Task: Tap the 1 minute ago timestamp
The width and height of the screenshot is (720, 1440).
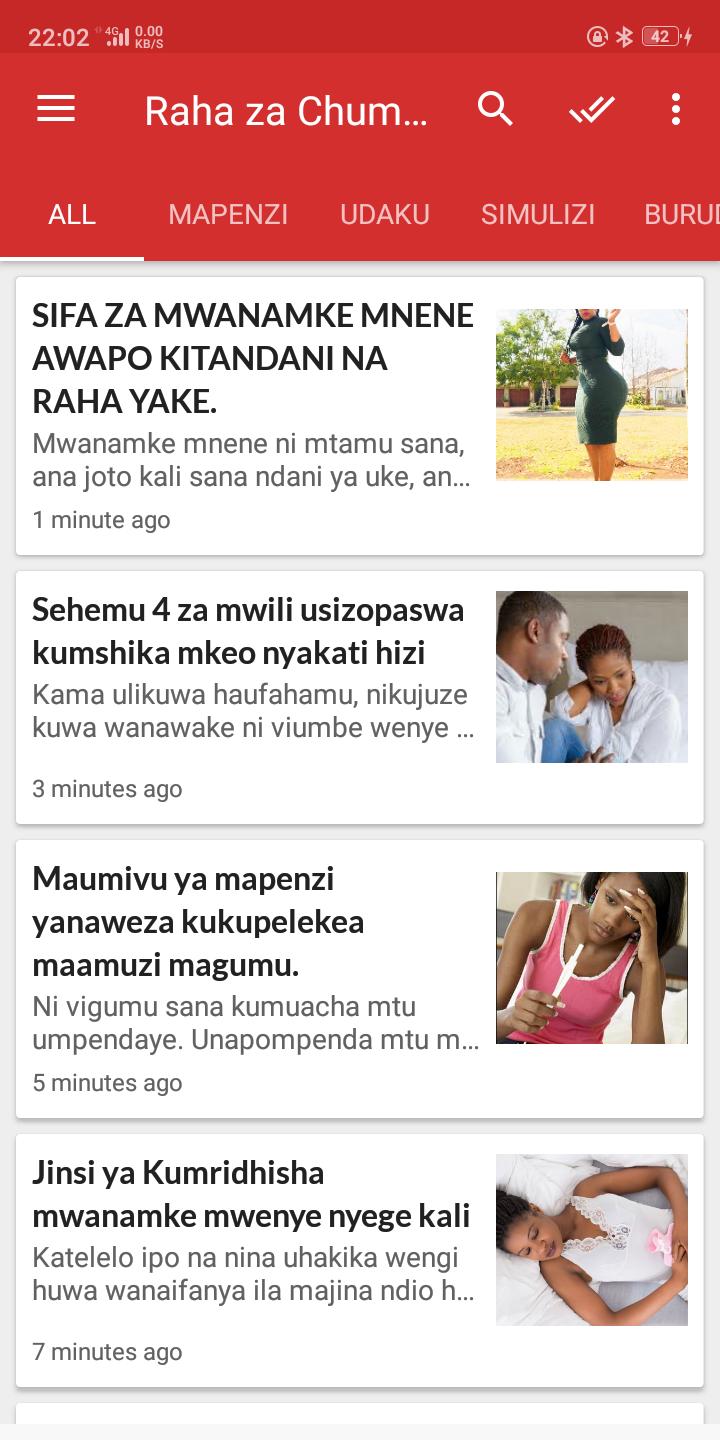Action: 101,519
